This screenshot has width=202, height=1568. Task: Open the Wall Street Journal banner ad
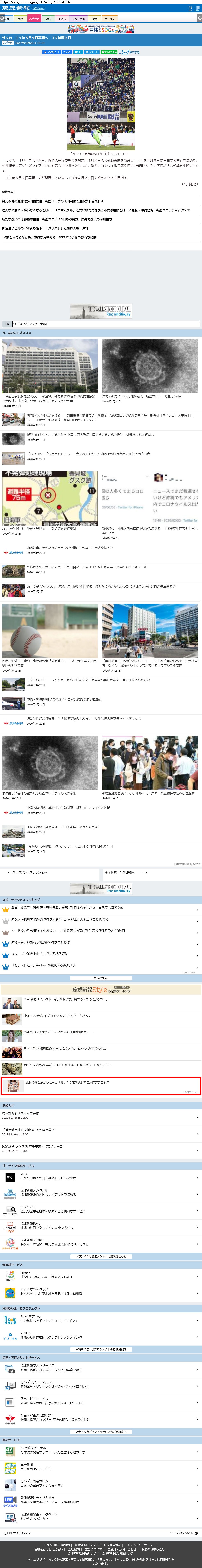[x=101, y=311]
